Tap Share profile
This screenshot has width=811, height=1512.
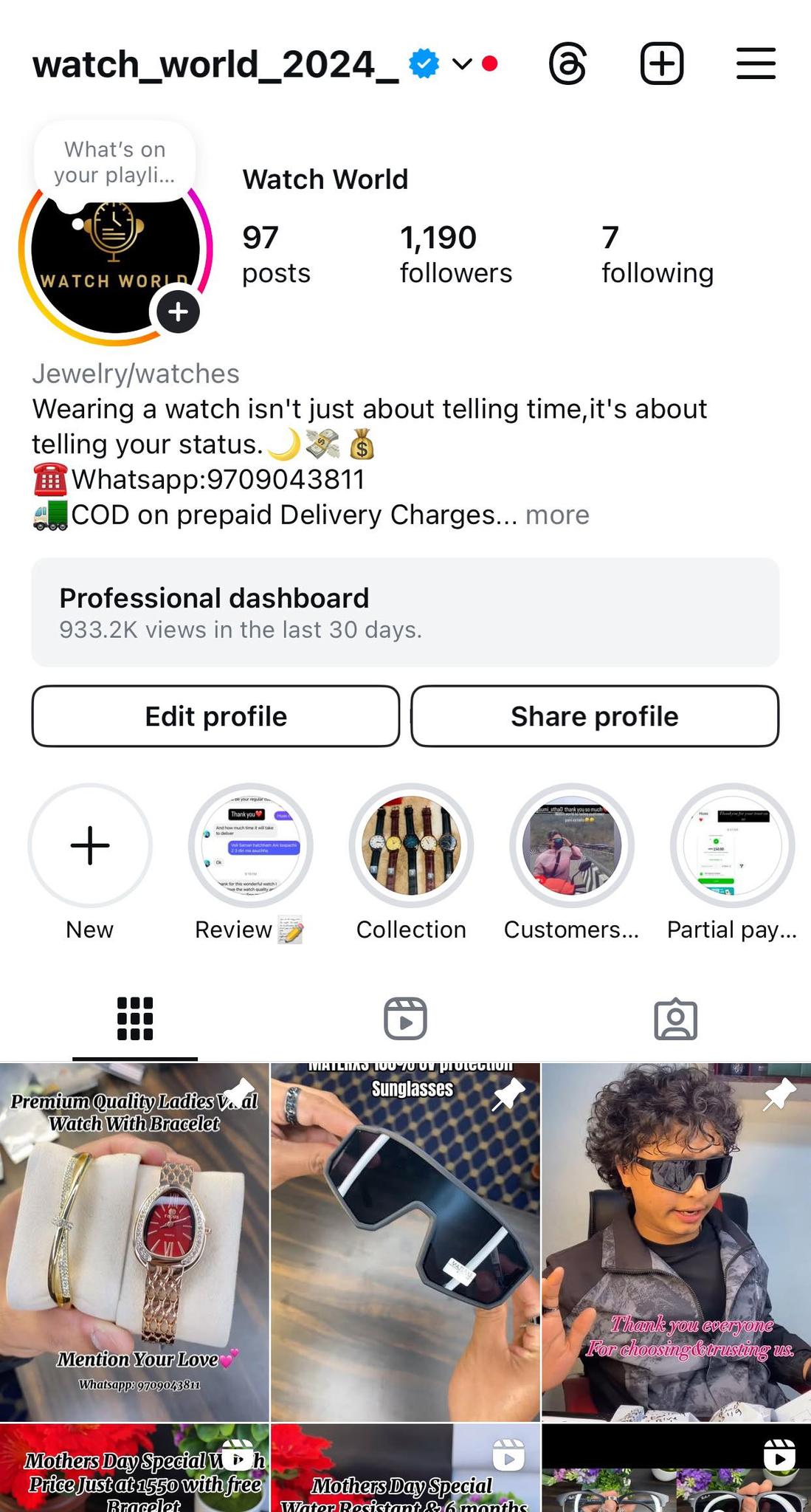coord(595,716)
